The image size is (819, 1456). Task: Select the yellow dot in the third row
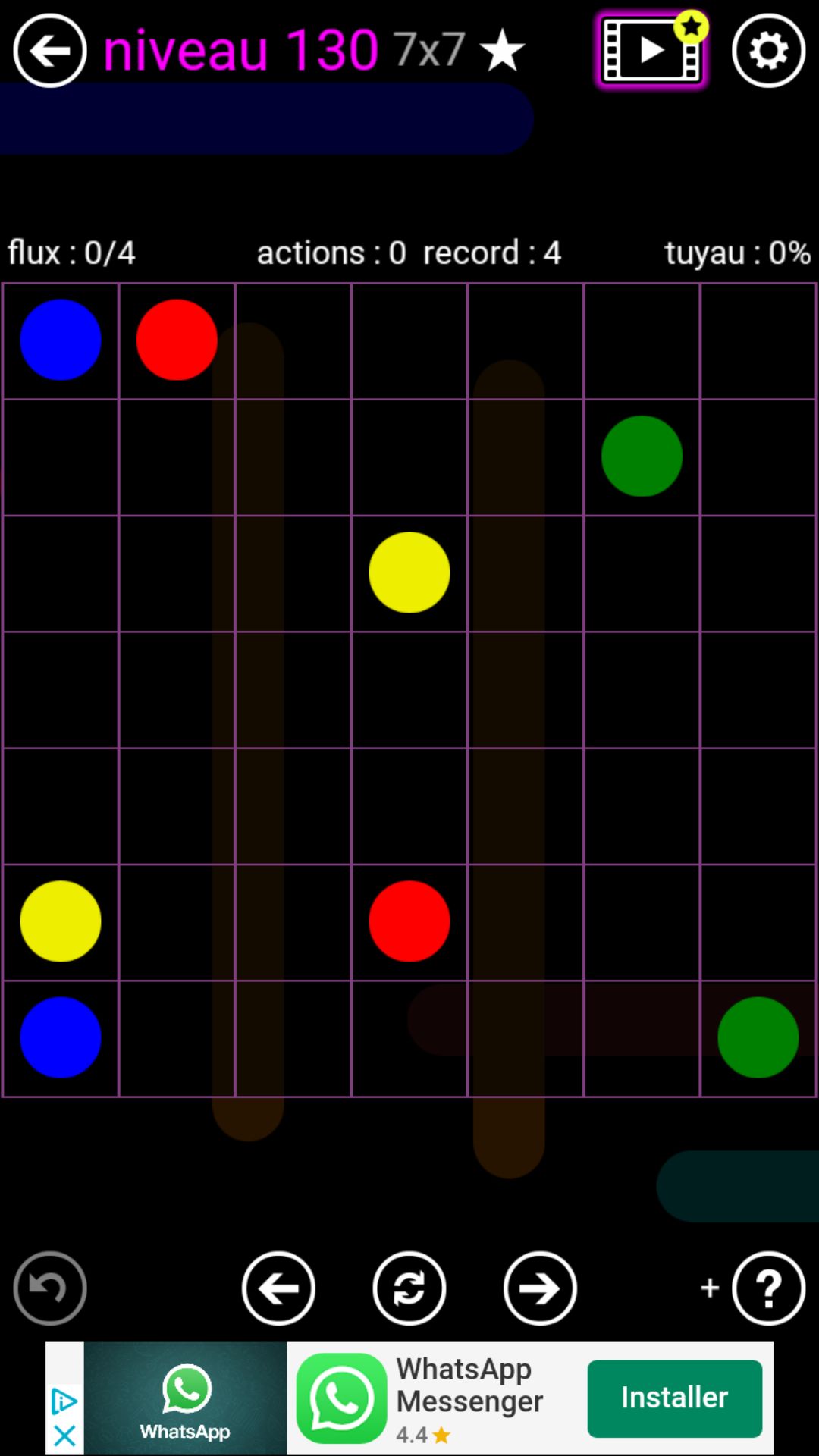point(409,573)
